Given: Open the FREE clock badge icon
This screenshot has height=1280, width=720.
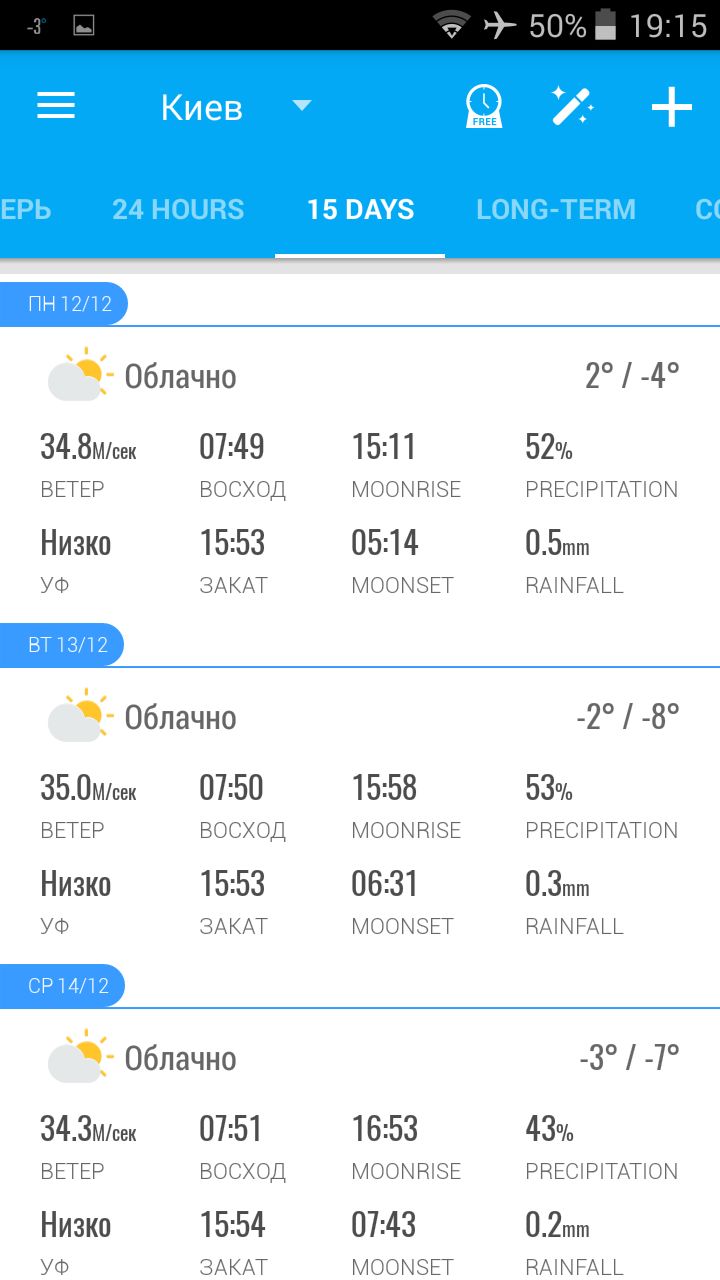Looking at the screenshot, I should coord(484,106).
